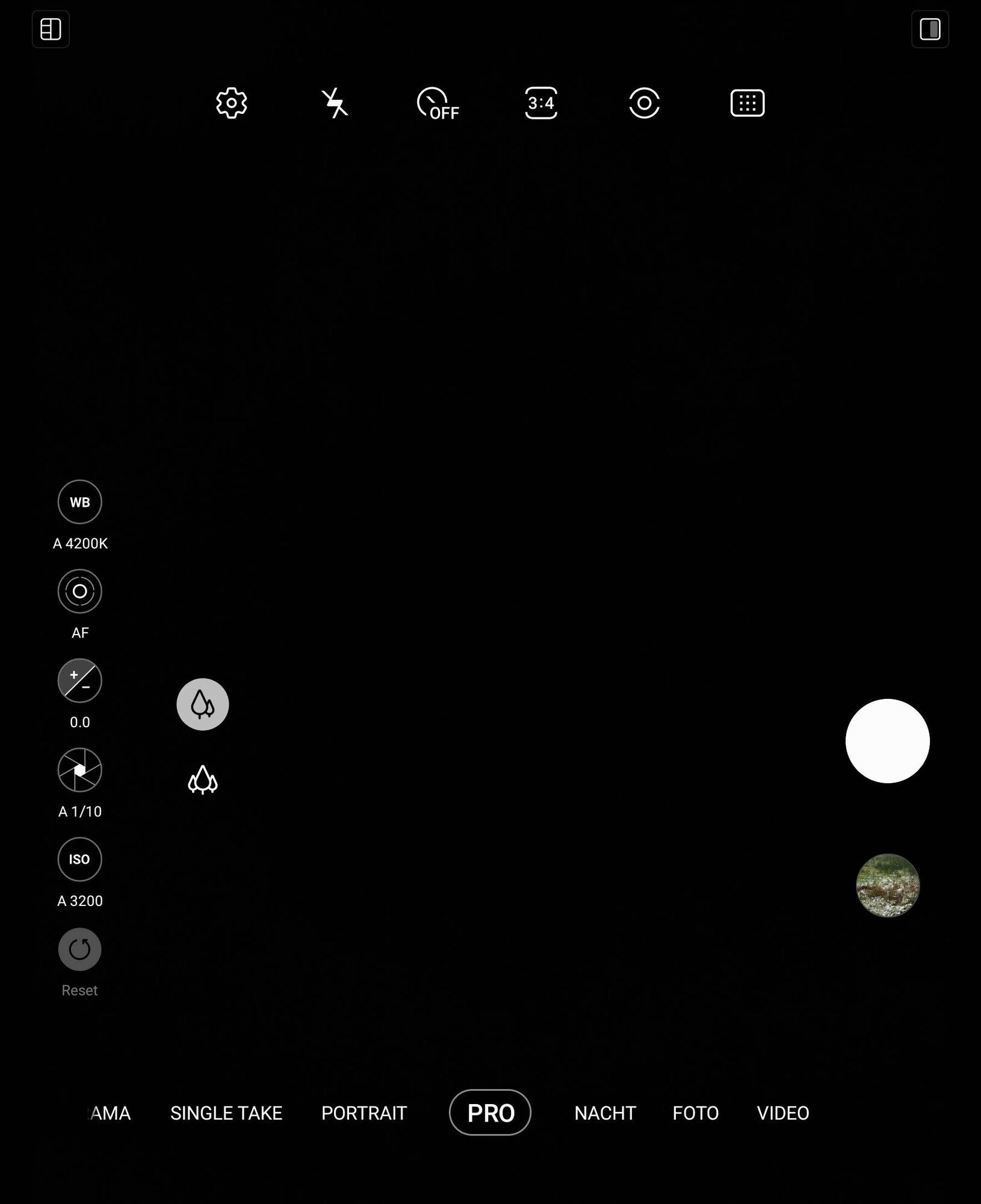The image size is (981, 1204).
Task: Adjust white balance with WB button
Action: 79,502
